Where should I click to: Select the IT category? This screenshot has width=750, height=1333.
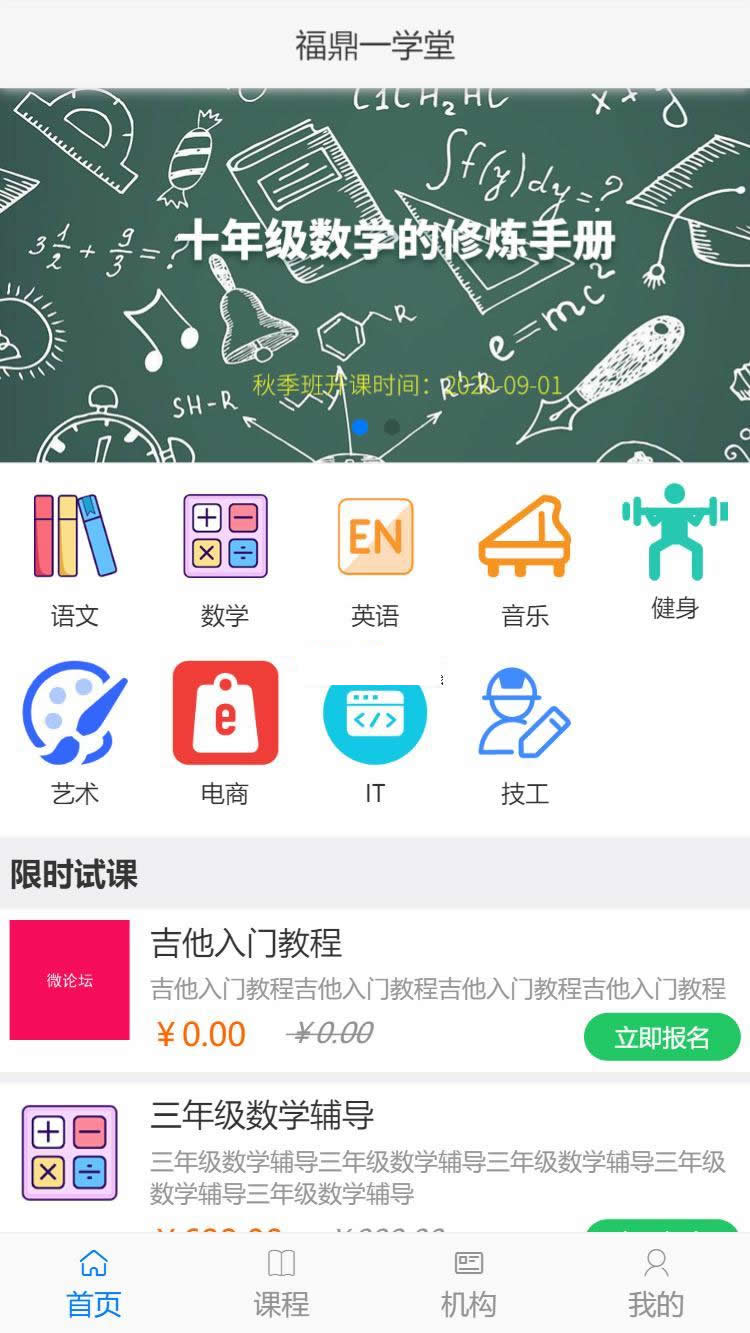coord(375,735)
